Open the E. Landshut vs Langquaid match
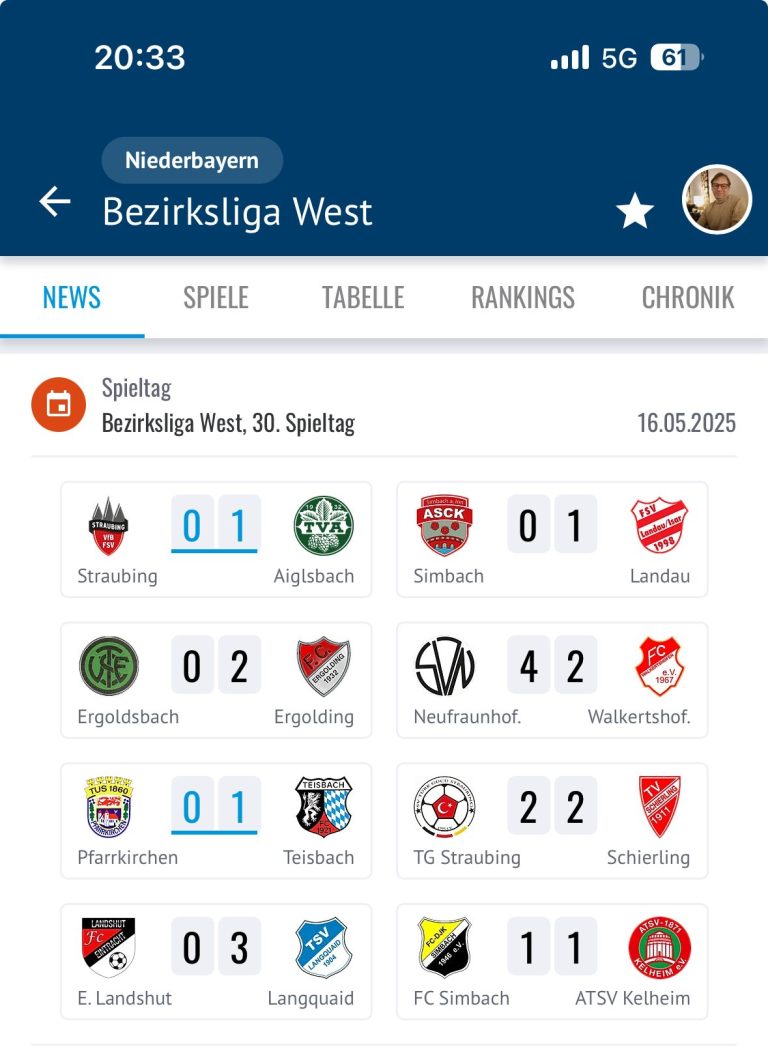The width and height of the screenshot is (768, 1047). pyautogui.click(x=216, y=962)
